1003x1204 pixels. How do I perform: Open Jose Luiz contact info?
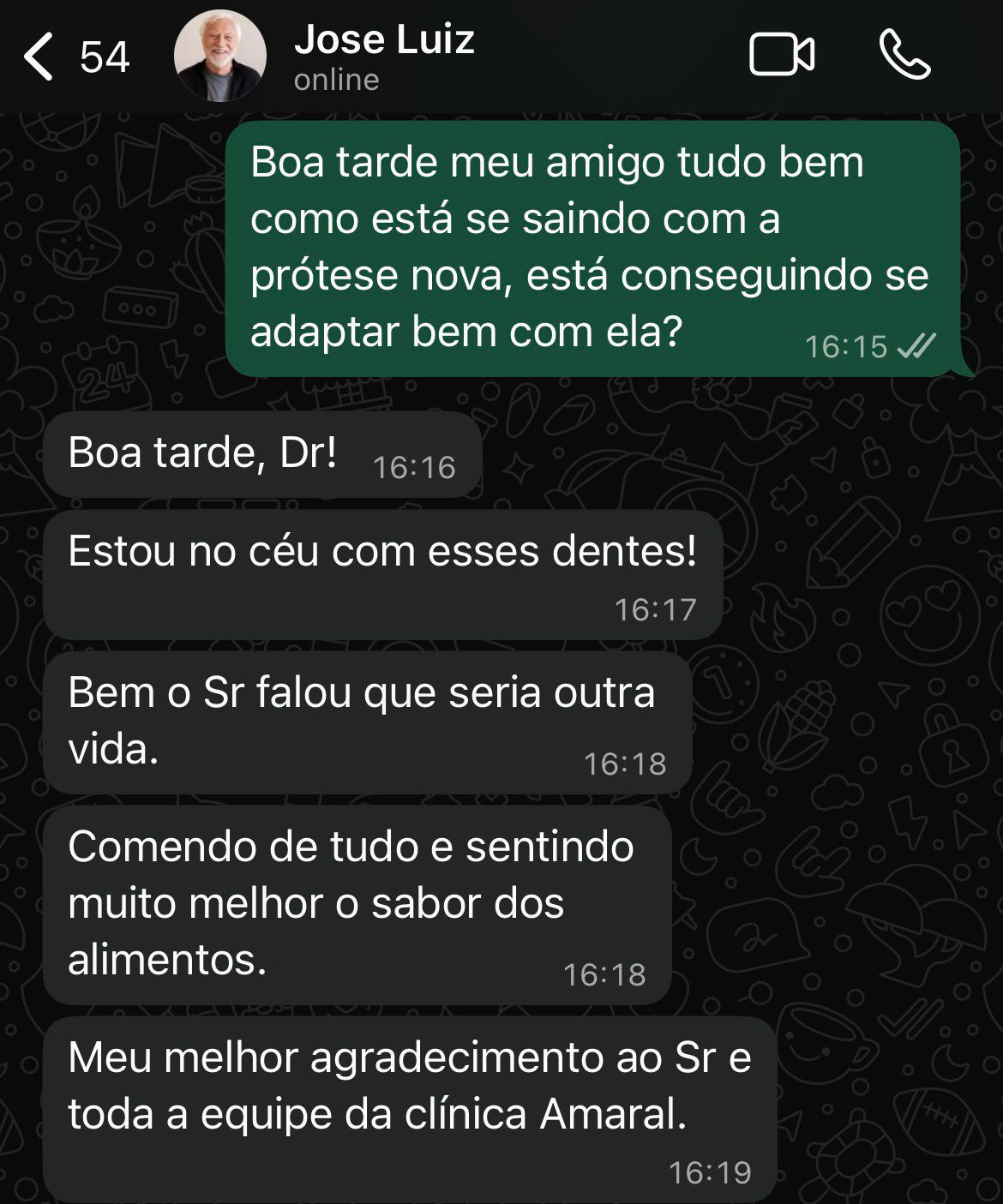(x=384, y=57)
